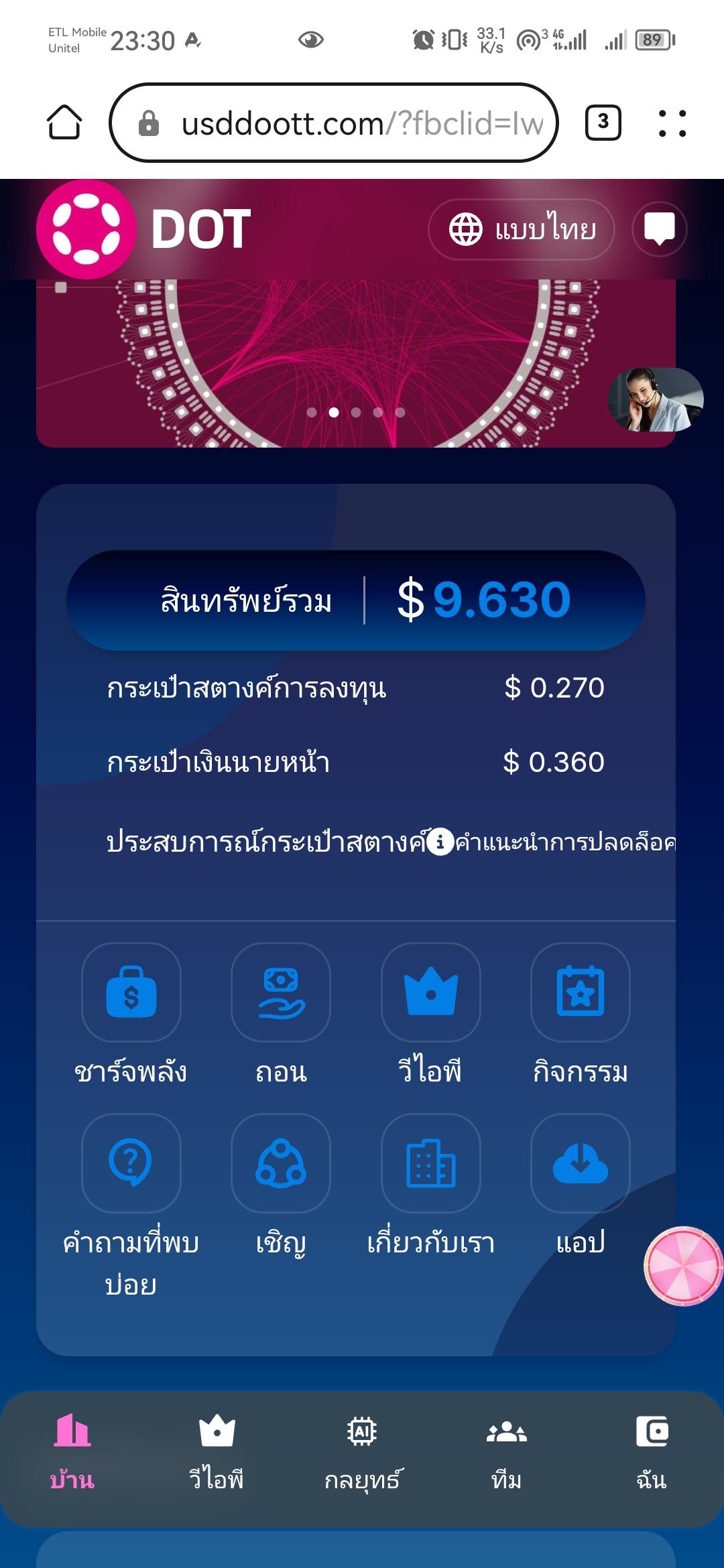Open ถอน withdraw option
Image resolution: width=724 pixels, height=1568 pixels.
281,992
